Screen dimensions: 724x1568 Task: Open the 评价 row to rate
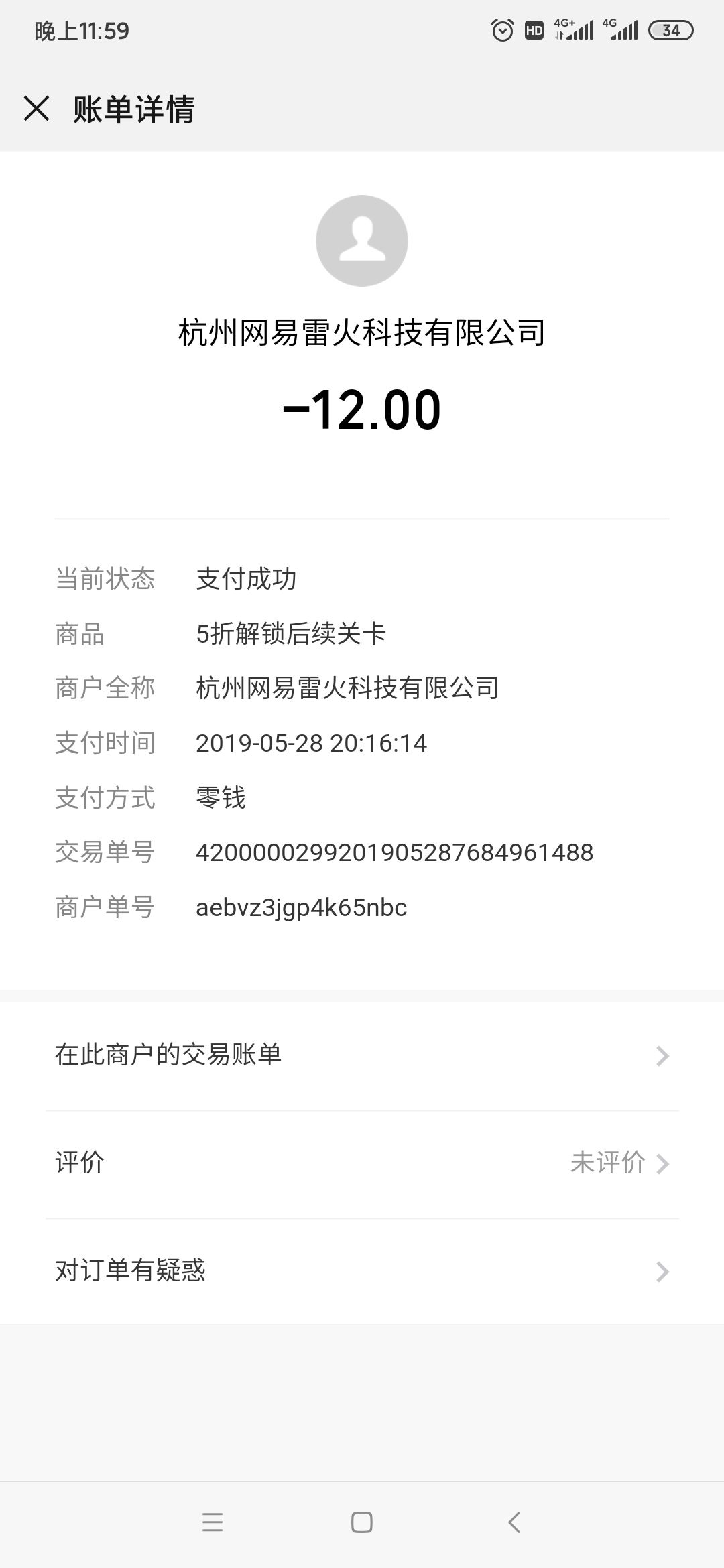(x=362, y=1163)
